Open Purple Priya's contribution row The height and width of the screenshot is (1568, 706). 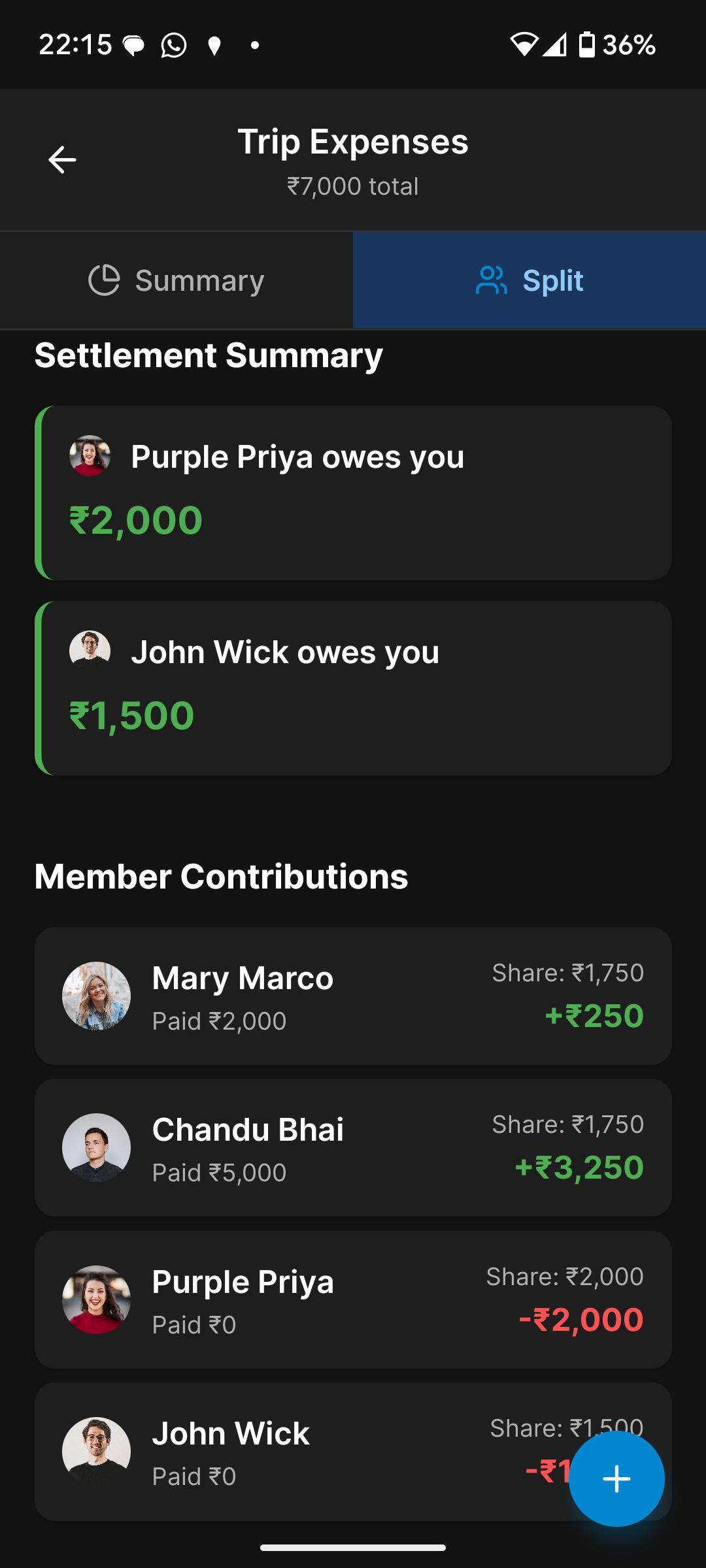tap(353, 1299)
